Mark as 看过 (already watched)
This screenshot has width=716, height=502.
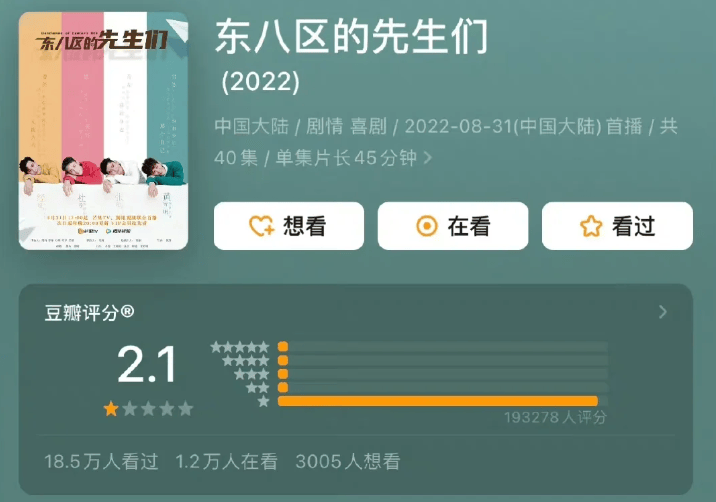click(617, 226)
